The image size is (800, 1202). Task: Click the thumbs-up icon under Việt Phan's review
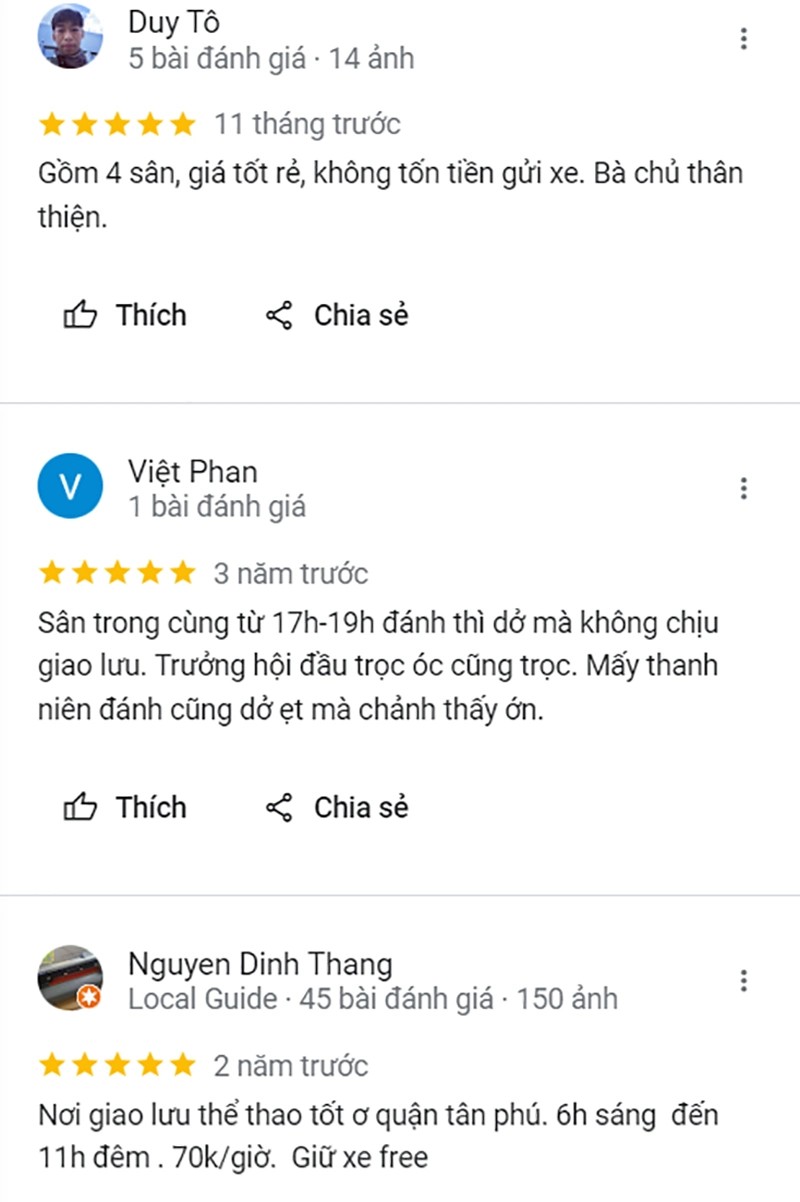pos(80,807)
